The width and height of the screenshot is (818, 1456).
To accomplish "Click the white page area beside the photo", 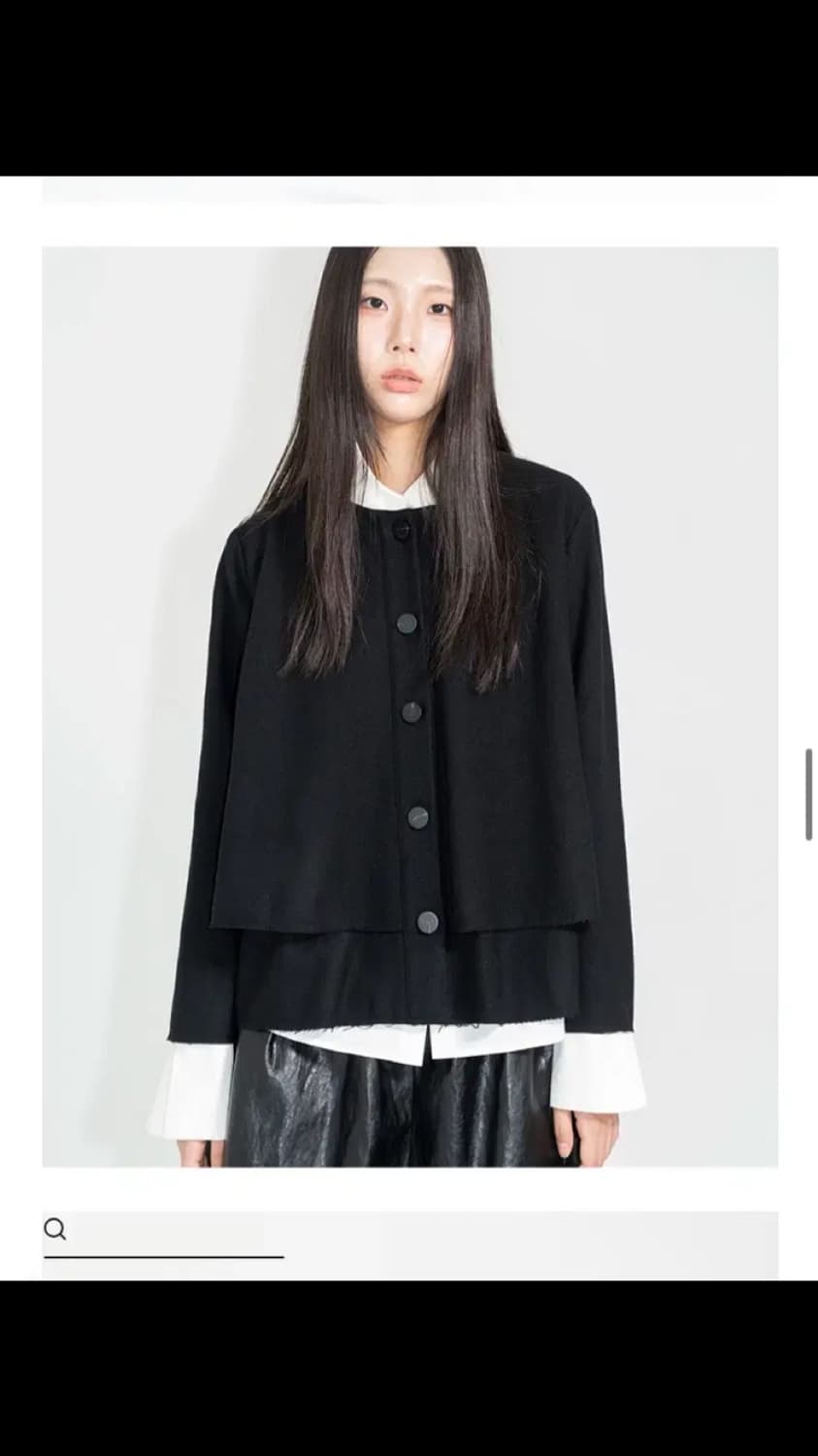I will 19,679.
